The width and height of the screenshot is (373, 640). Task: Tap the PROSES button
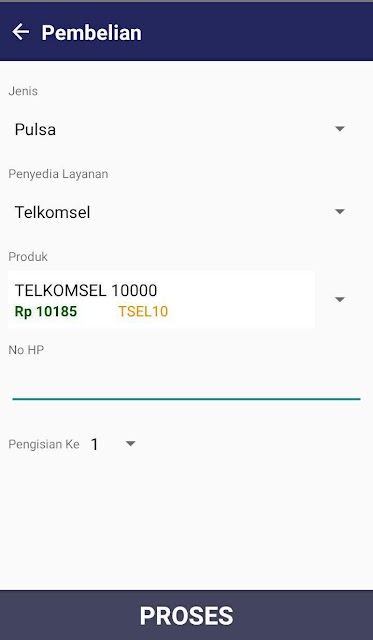(x=186, y=615)
